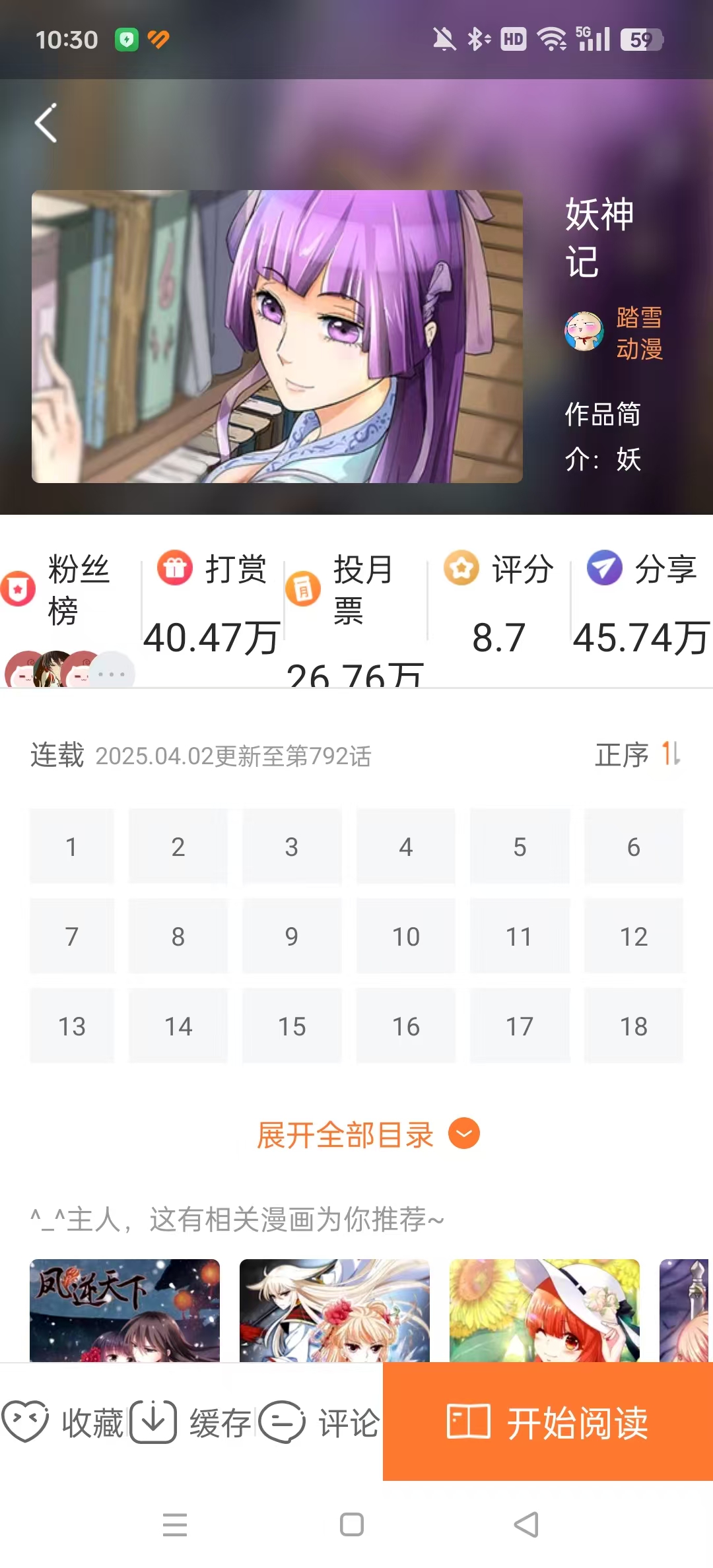The image size is (713, 1568).
Task: Open the 粉丝榜 fan ranking
Action: [66, 591]
